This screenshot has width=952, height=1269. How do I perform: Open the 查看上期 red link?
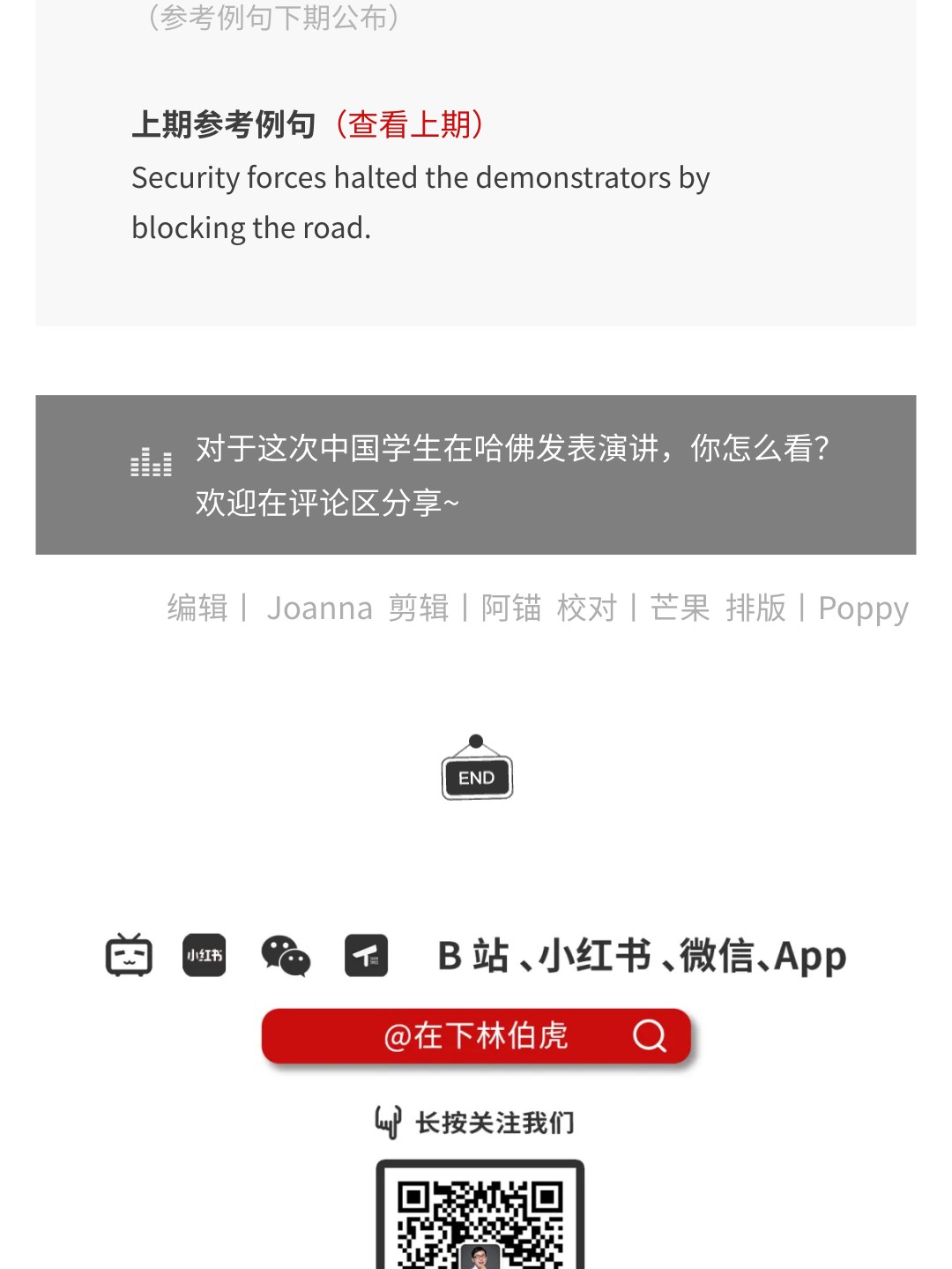[409, 125]
